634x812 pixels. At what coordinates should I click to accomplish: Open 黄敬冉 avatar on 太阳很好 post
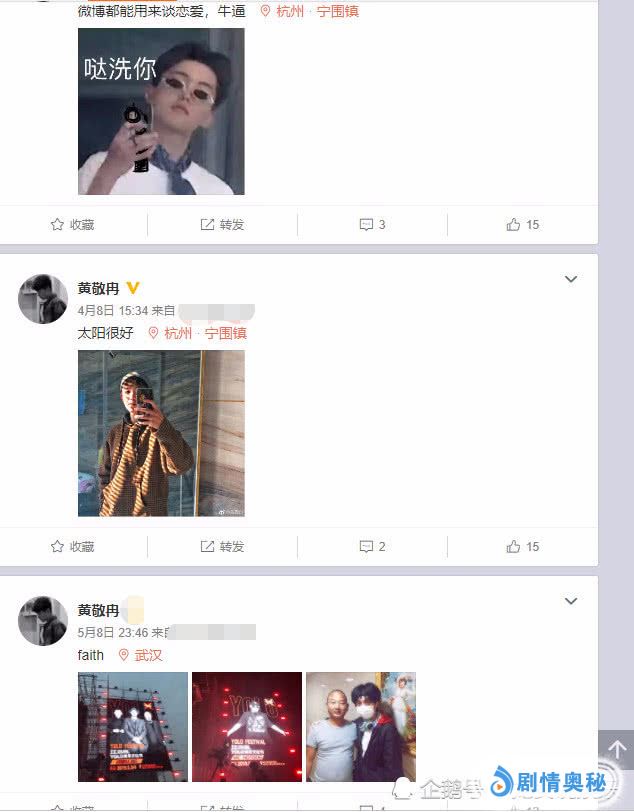click(43, 298)
